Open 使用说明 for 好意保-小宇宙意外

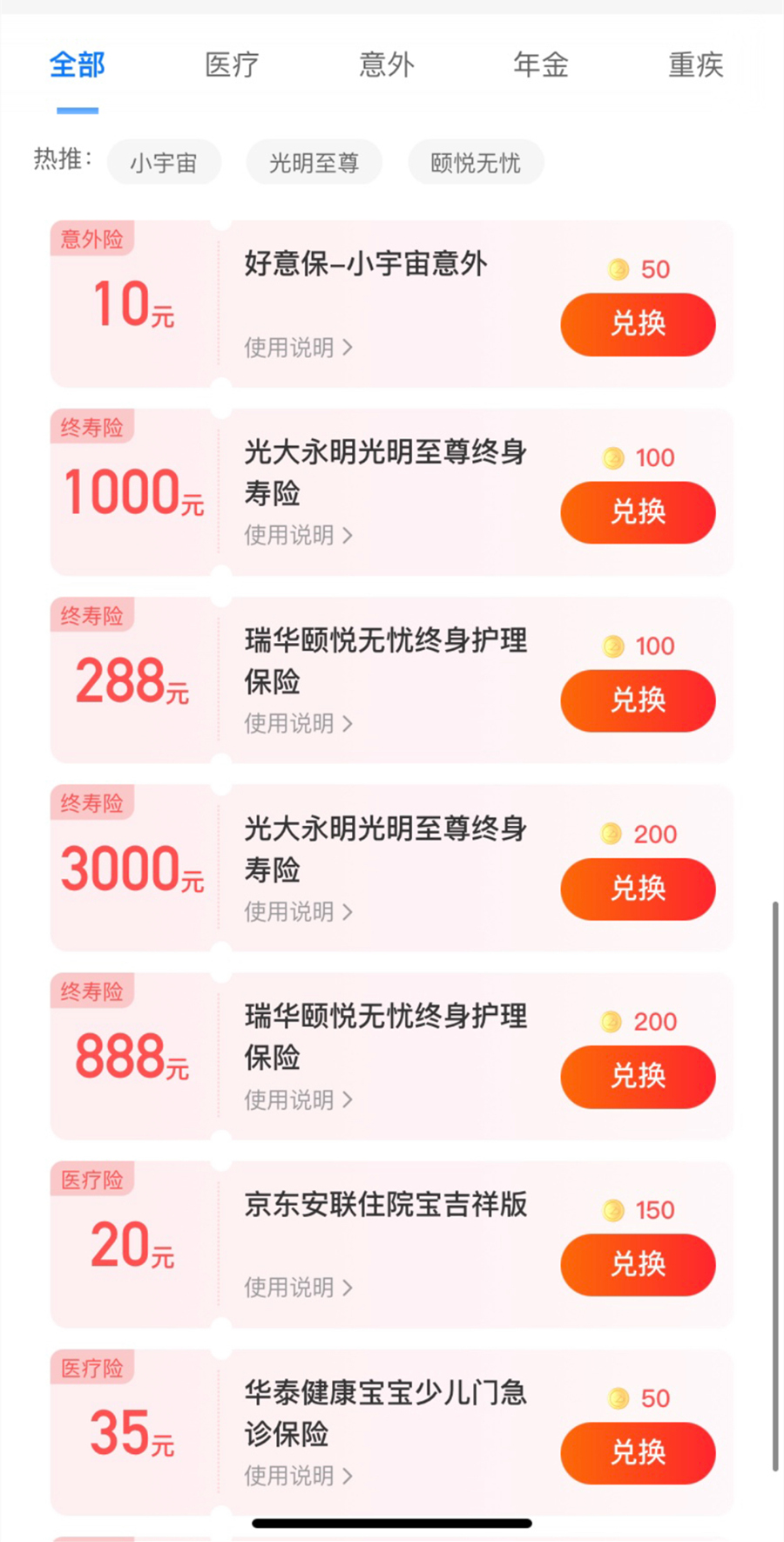click(298, 348)
